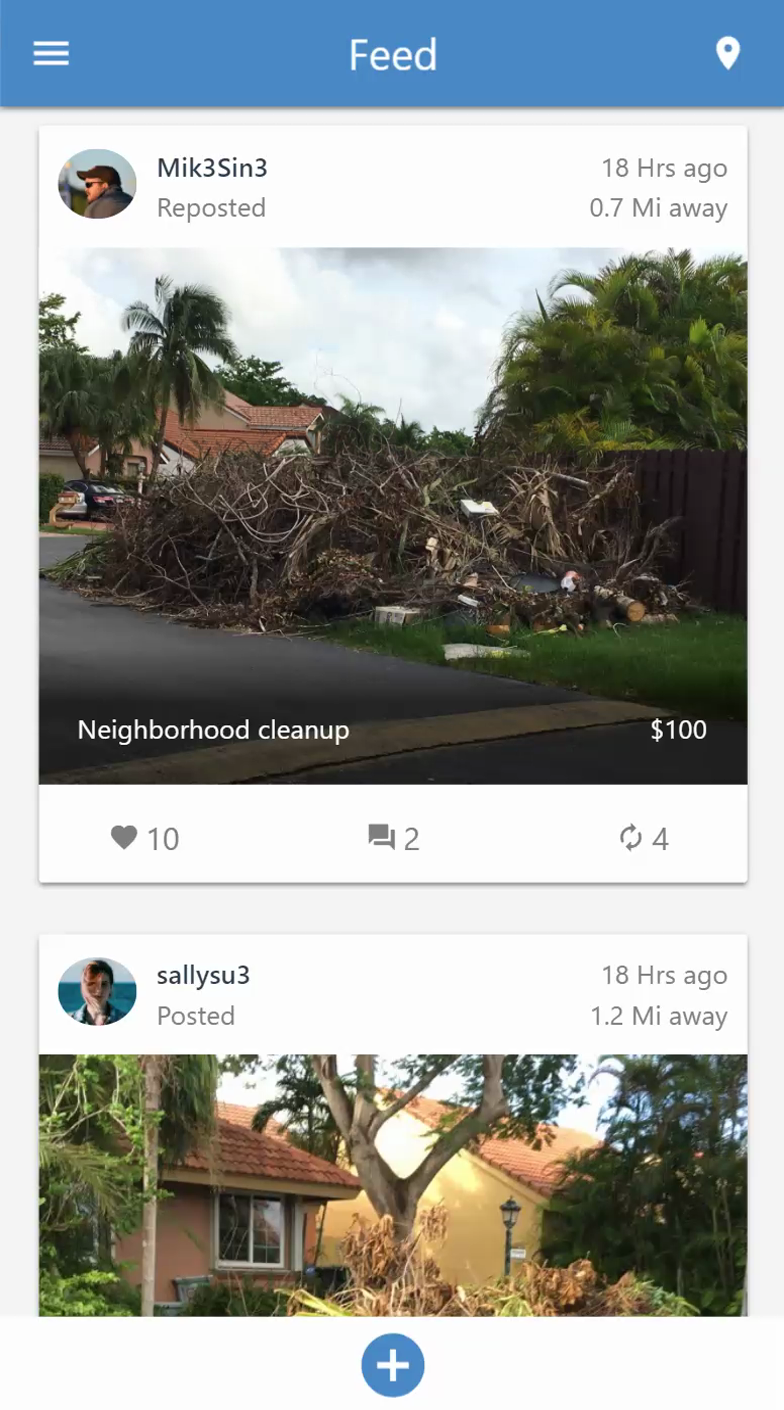Repost the Neighborhood cleanup post

(631, 837)
